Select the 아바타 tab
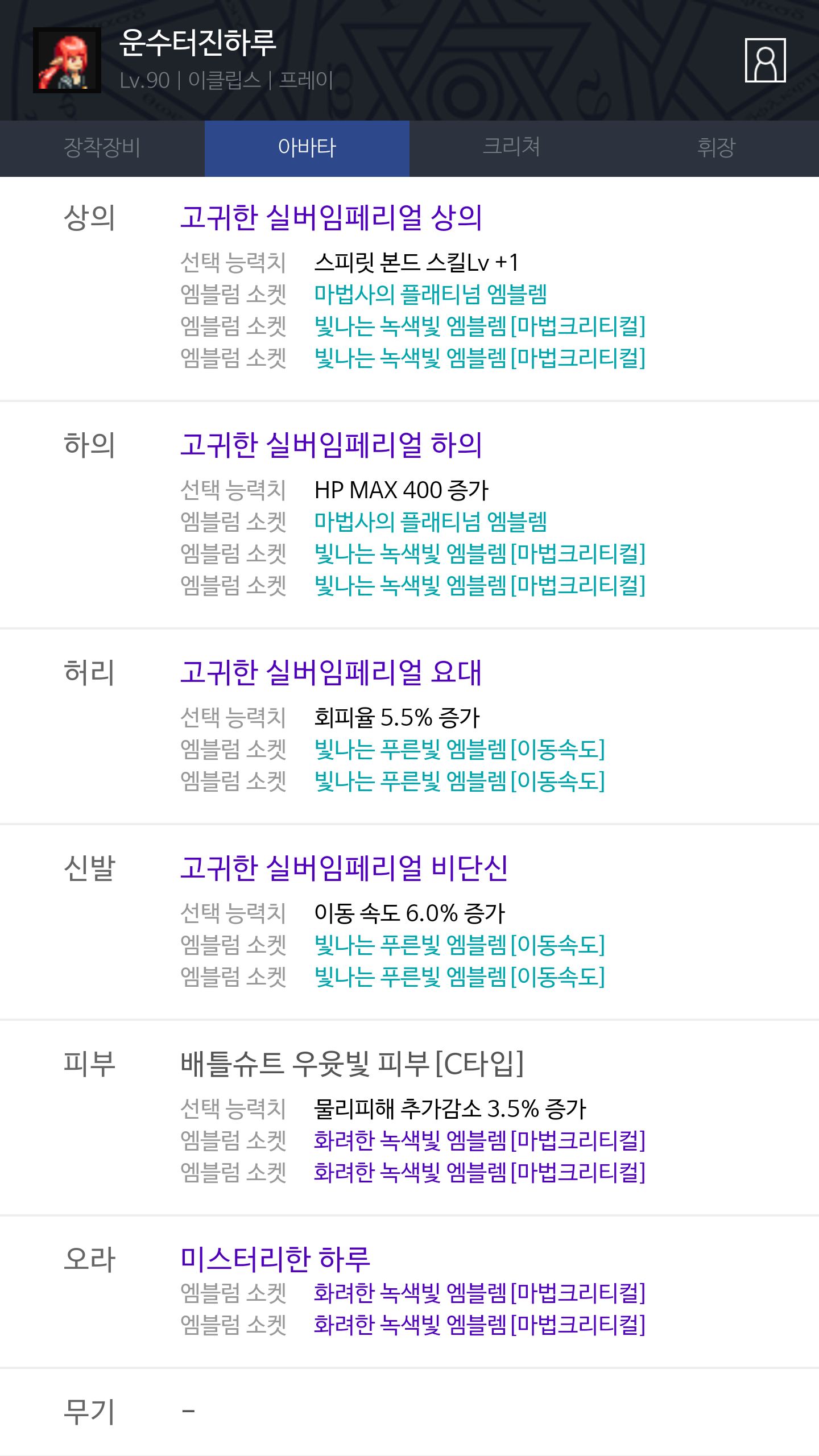 tap(307, 148)
